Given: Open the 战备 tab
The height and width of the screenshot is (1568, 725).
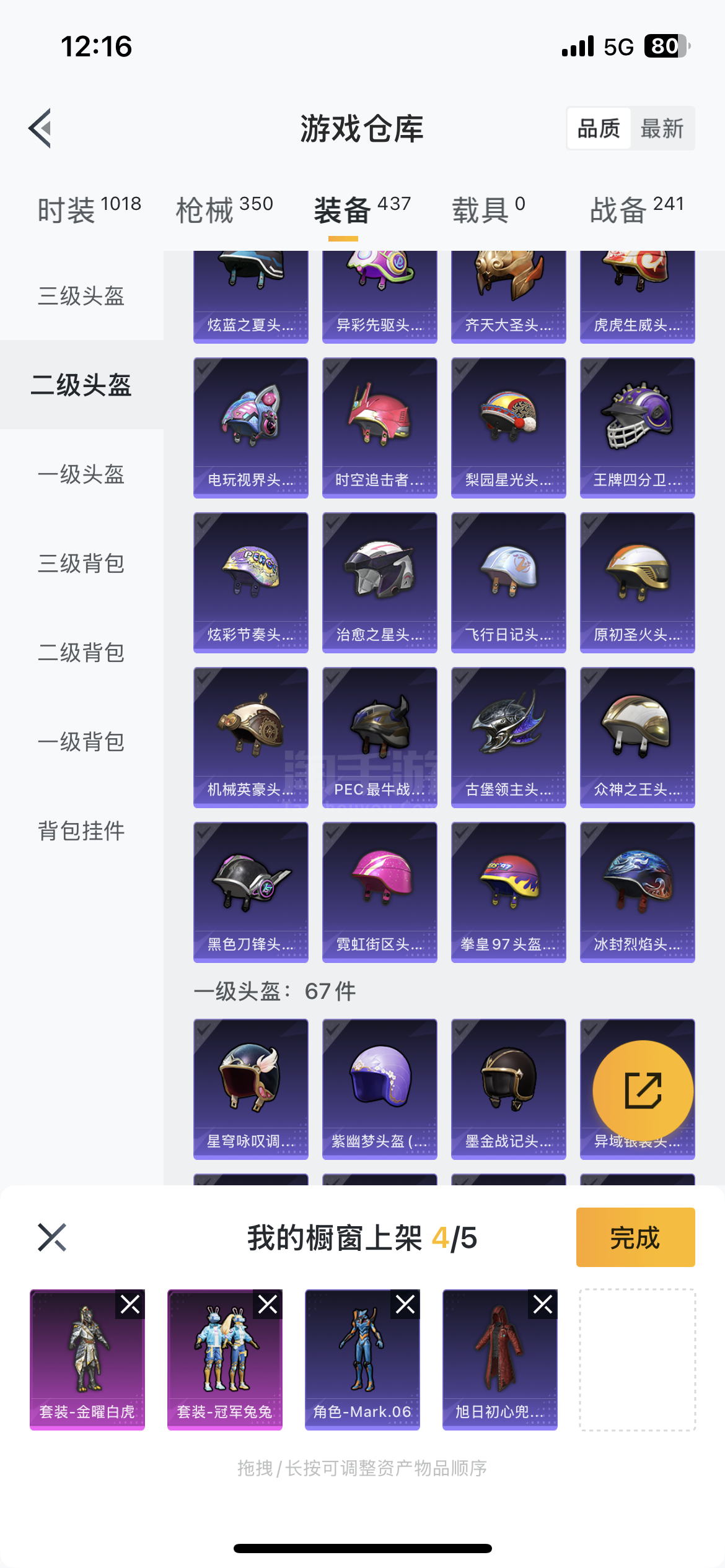Looking at the screenshot, I should [636, 209].
